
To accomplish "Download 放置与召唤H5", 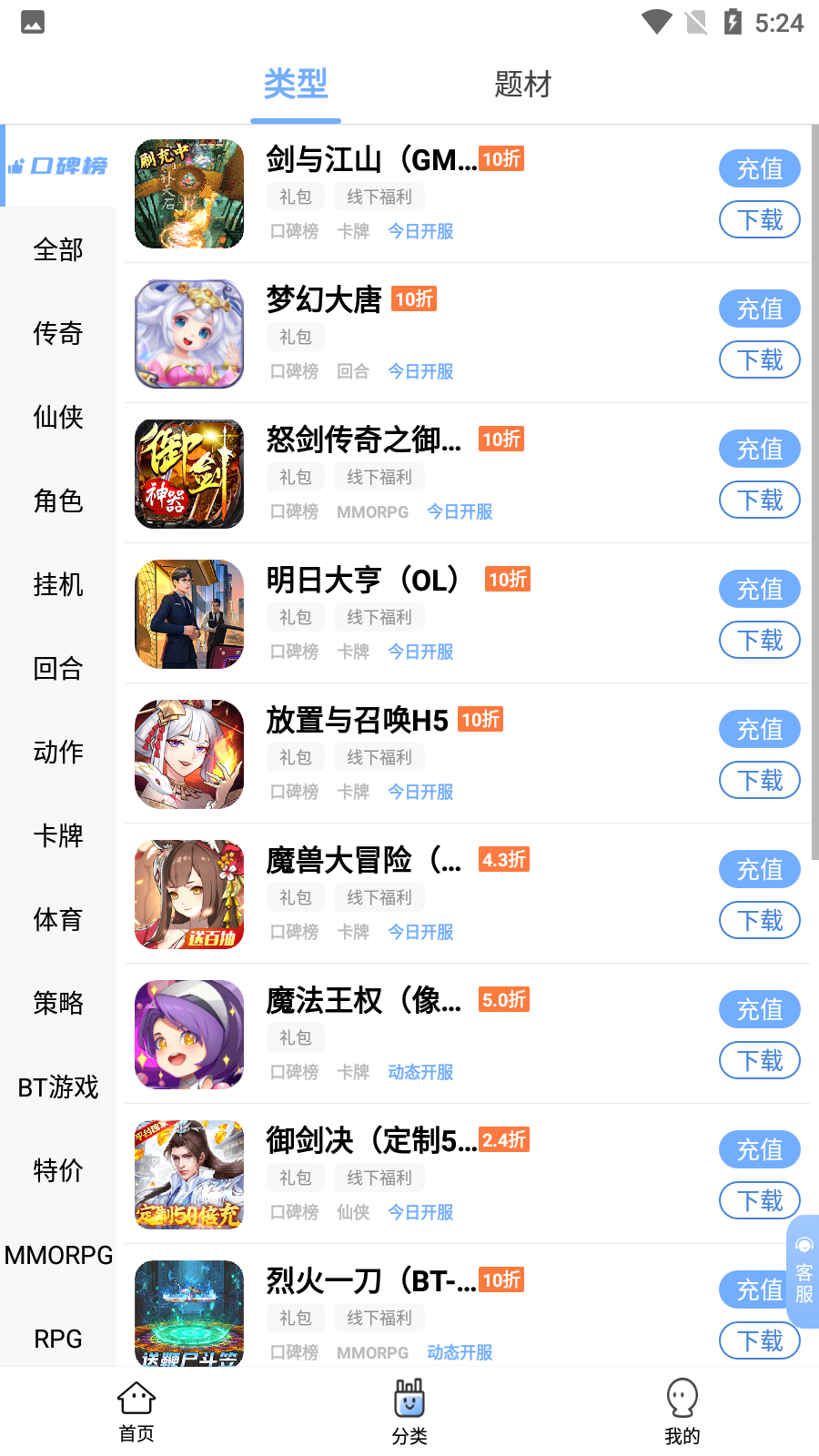I will pos(759,781).
